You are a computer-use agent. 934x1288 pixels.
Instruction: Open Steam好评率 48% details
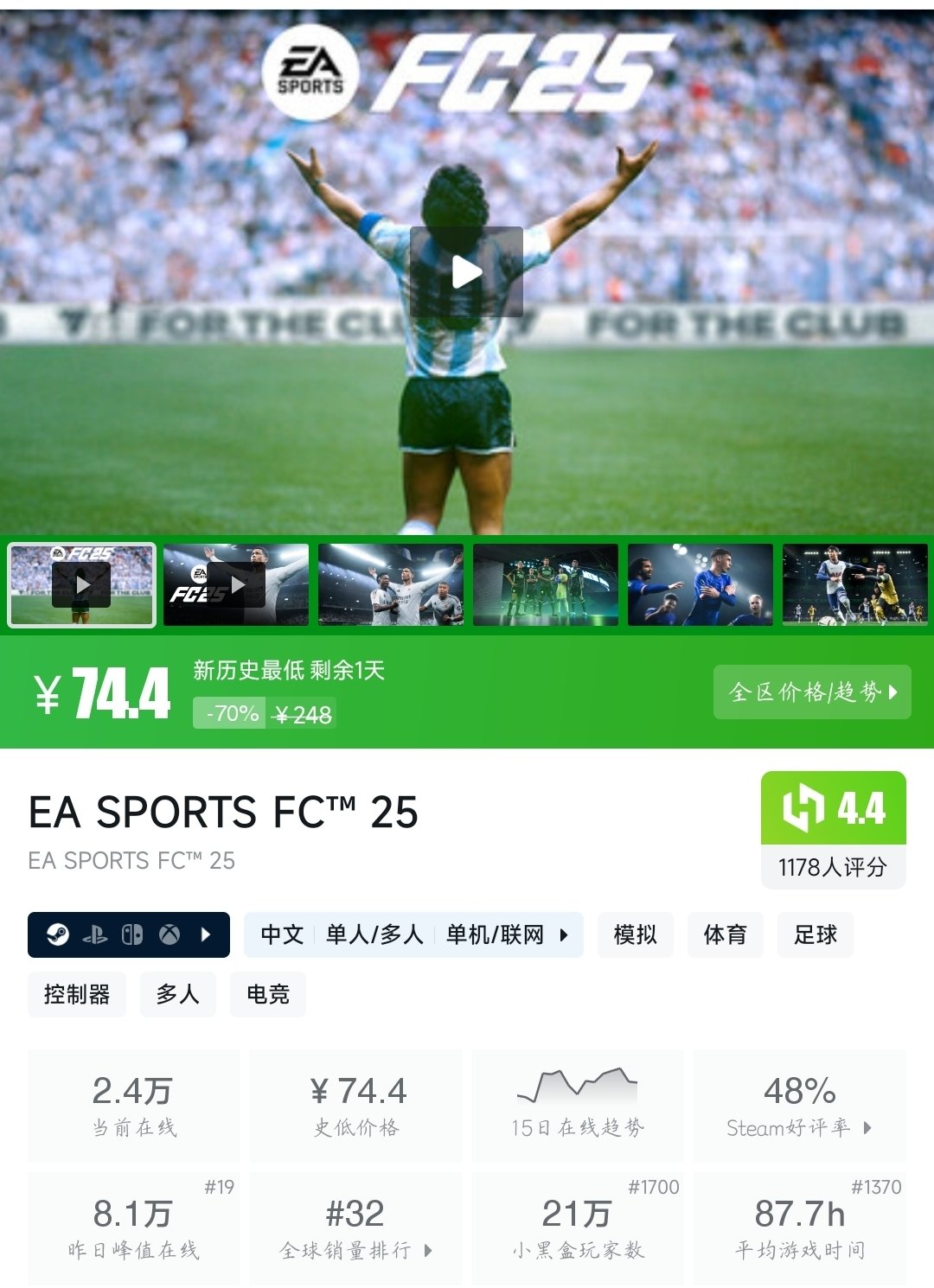point(799,1105)
